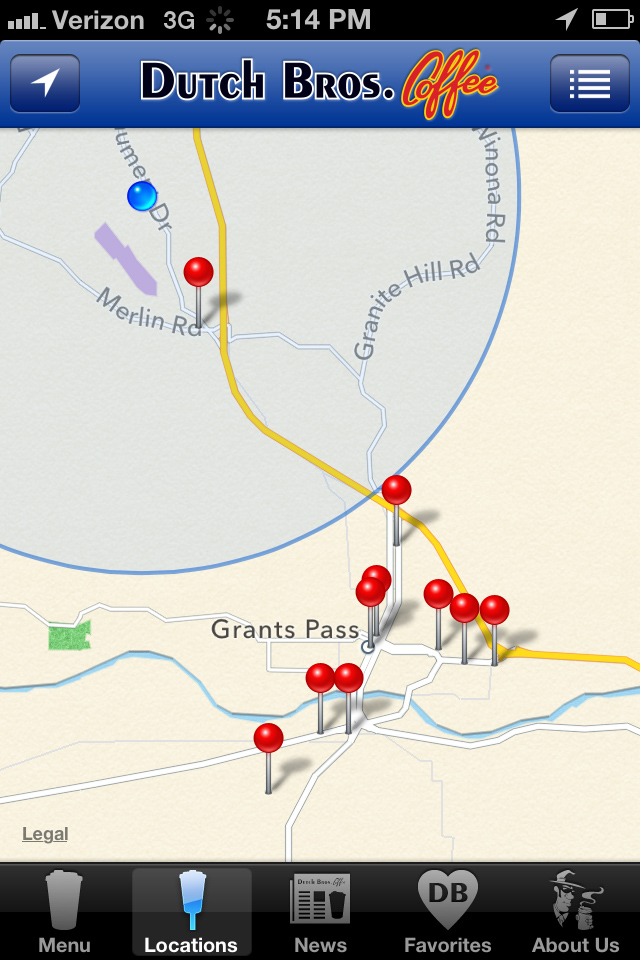Open the locations list view
The width and height of the screenshot is (640, 960).
pos(589,84)
